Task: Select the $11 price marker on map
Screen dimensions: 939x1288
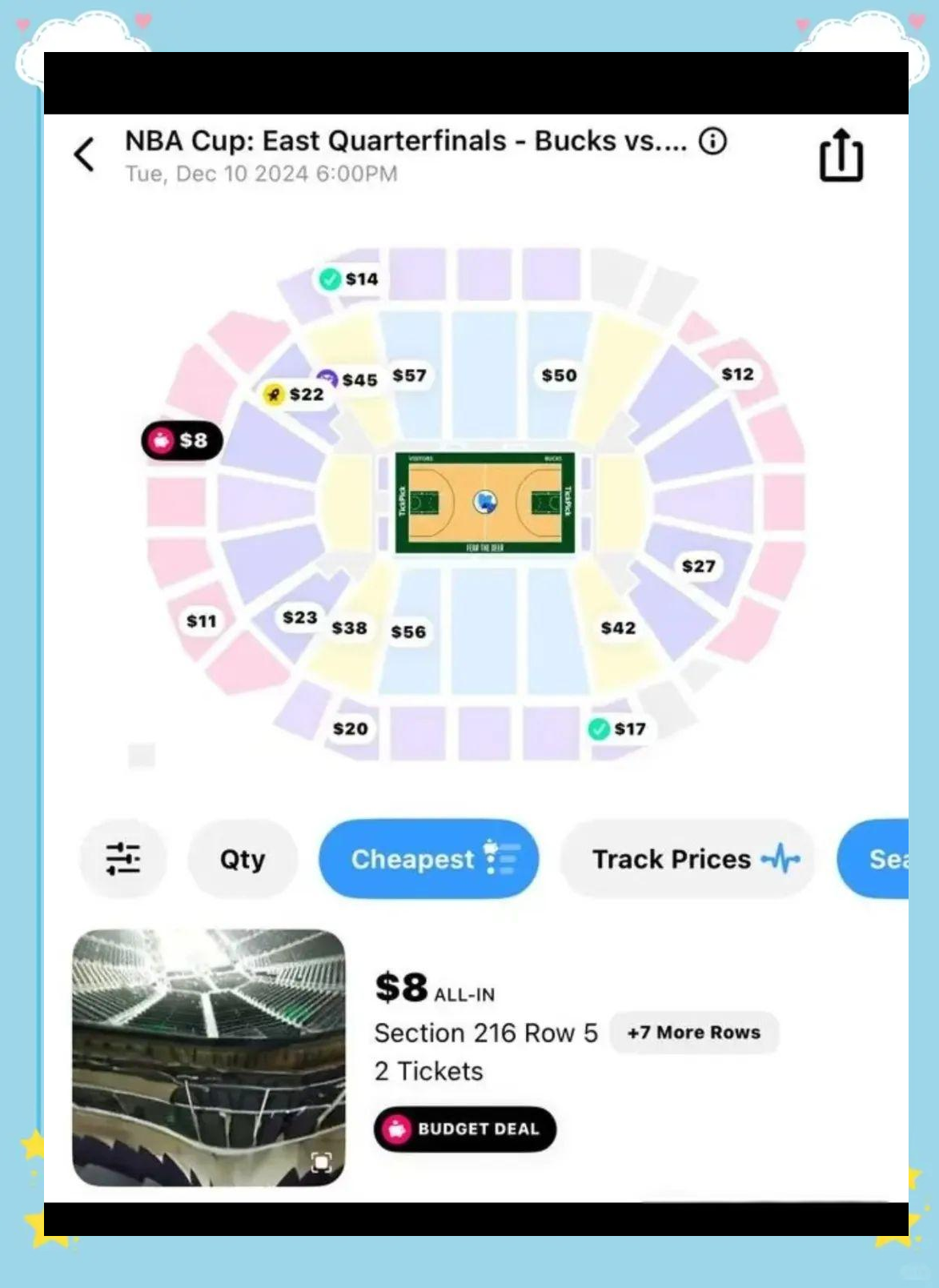Action: [202, 620]
